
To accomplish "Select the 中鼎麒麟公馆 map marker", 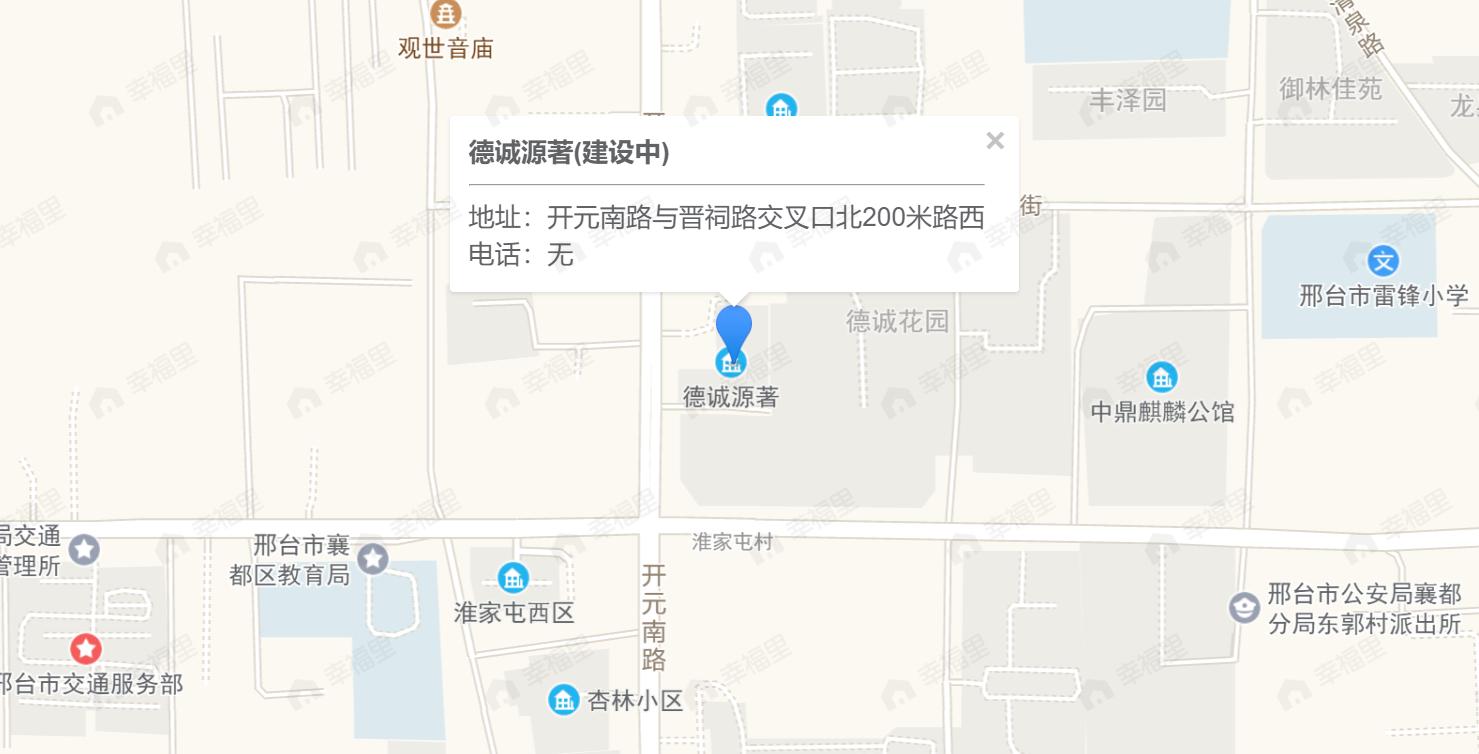I will (1161, 378).
